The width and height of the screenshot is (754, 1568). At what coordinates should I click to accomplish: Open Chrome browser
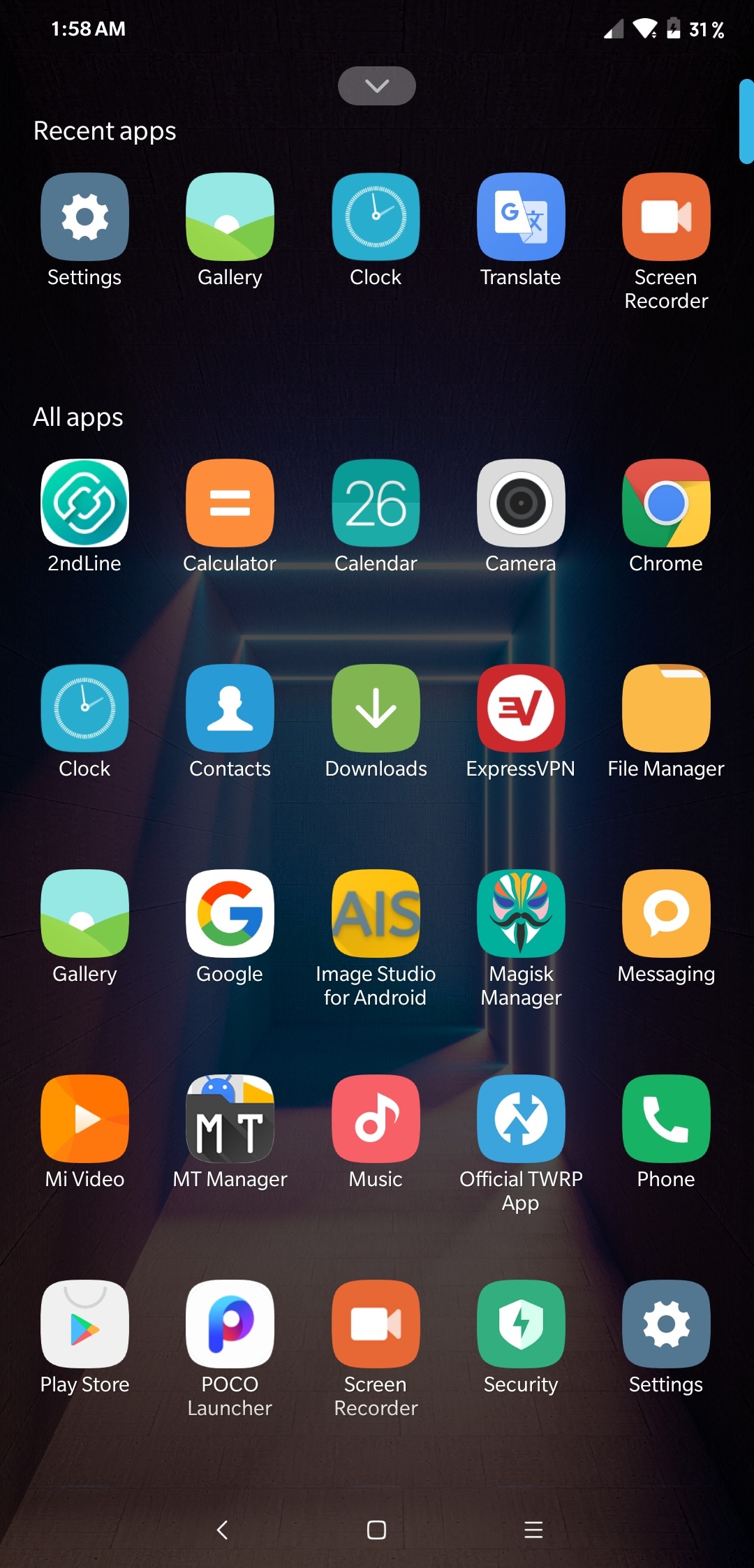[666, 503]
